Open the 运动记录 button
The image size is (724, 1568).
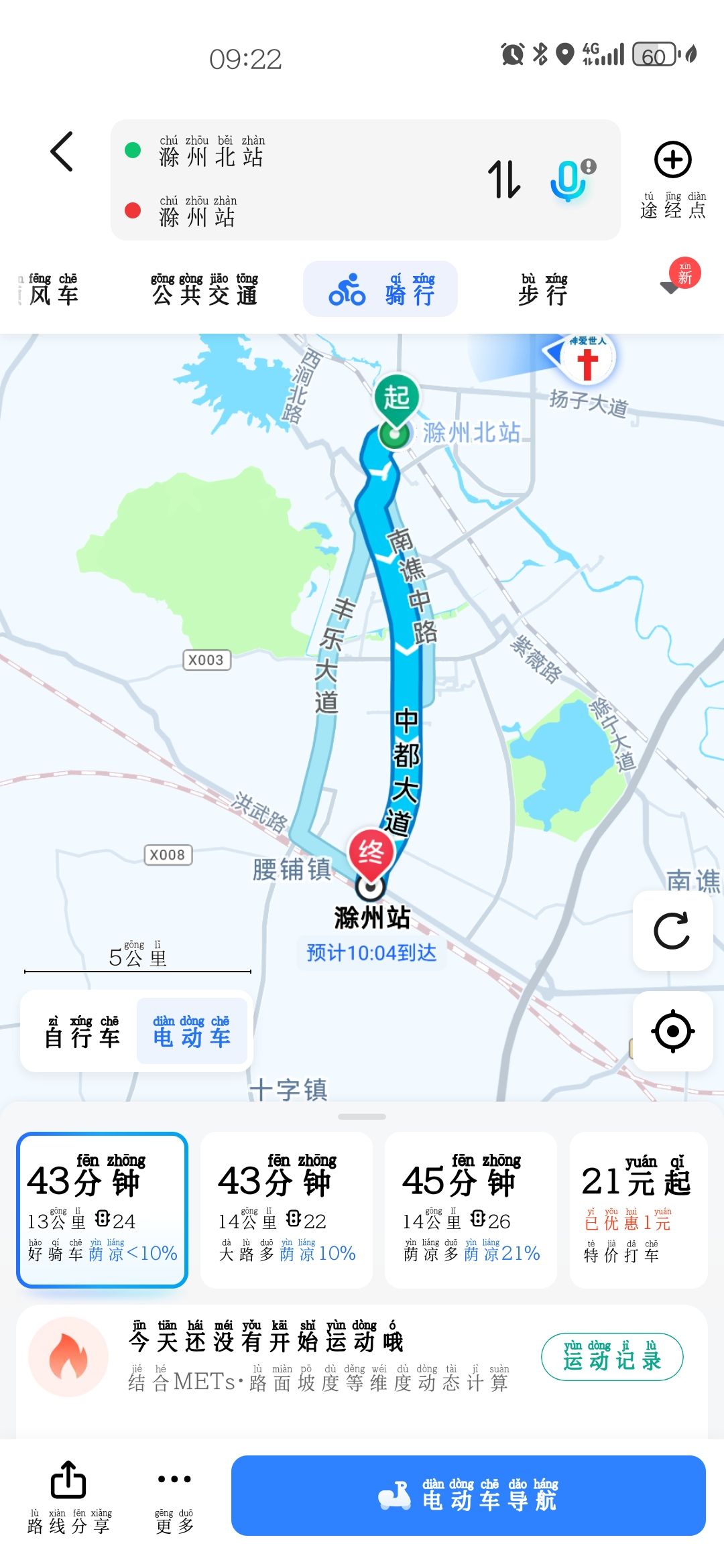click(x=612, y=1357)
